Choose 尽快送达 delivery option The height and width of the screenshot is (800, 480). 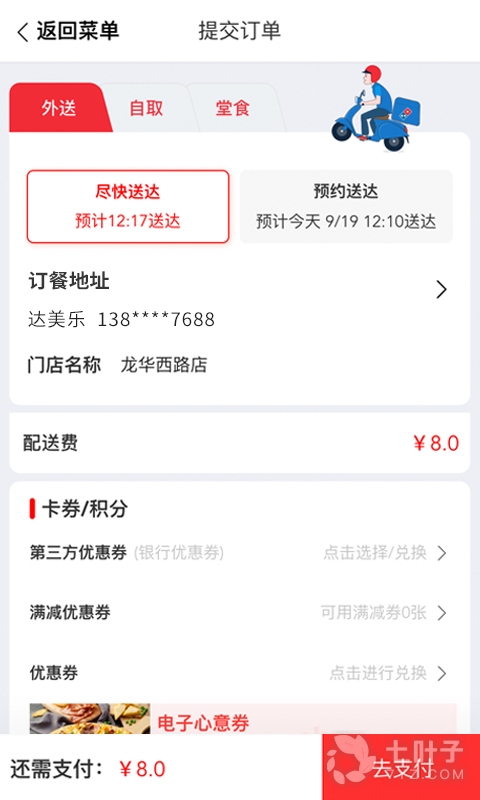(x=128, y=207)
